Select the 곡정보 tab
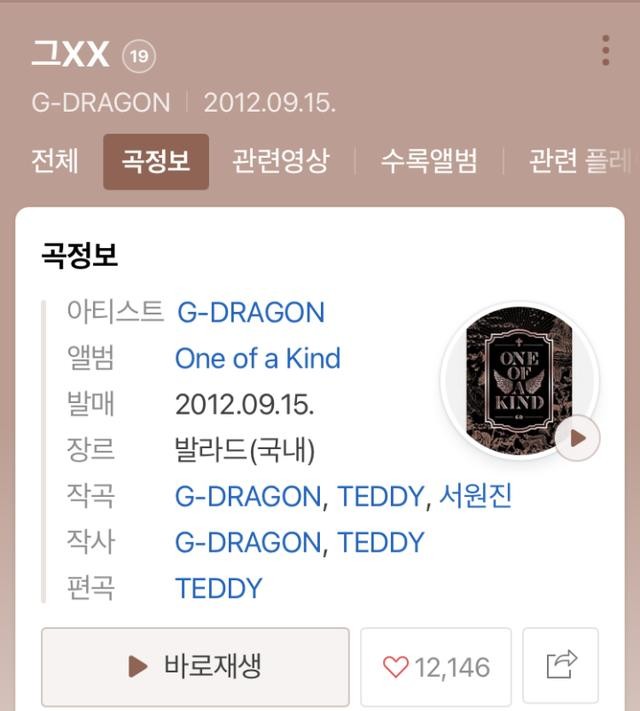 [x=156, y=162]
